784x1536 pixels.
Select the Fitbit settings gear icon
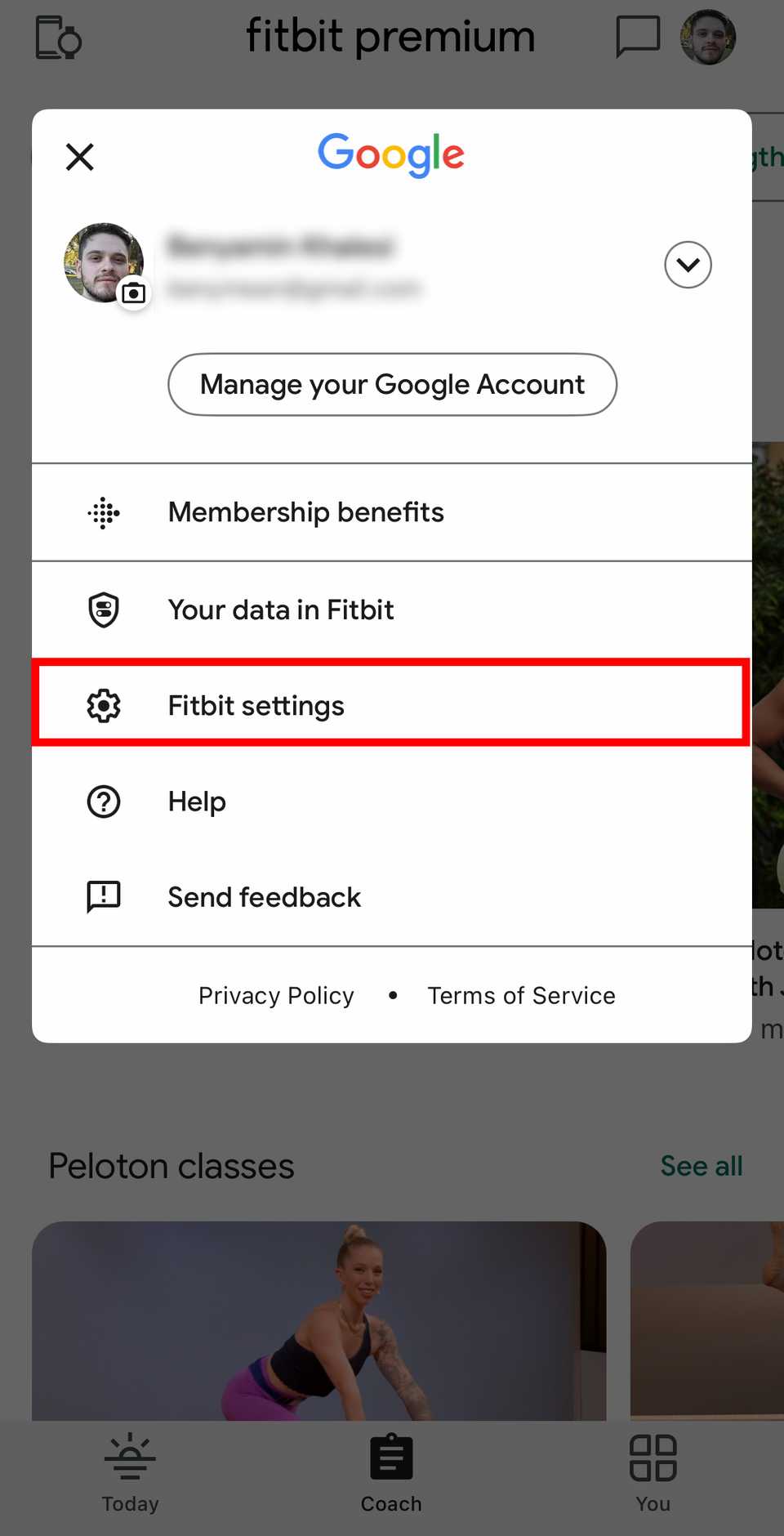tap(104, 704)
